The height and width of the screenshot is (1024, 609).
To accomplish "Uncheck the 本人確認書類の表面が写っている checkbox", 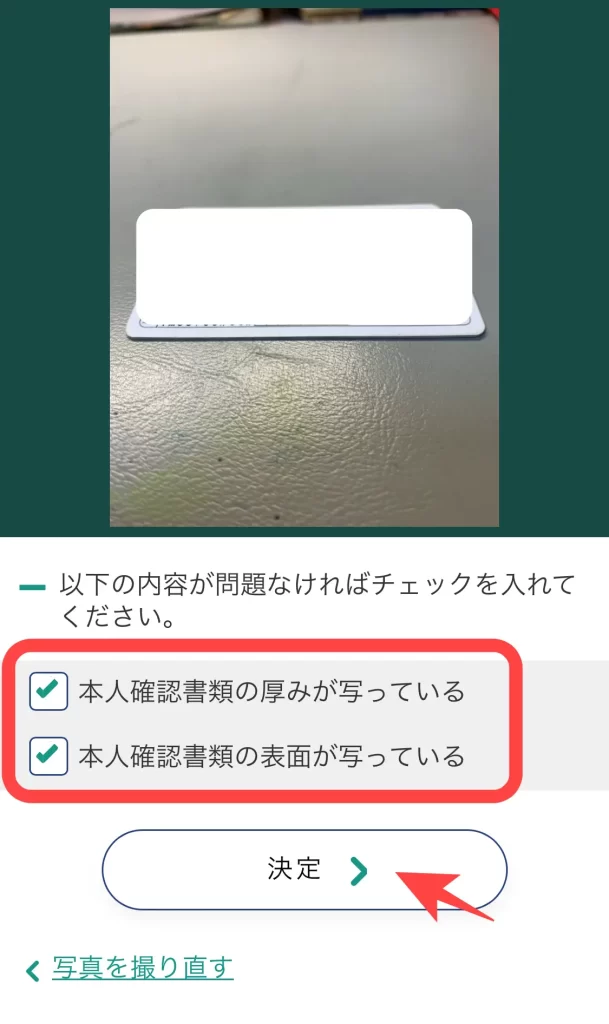I will [x=48, y=756].
